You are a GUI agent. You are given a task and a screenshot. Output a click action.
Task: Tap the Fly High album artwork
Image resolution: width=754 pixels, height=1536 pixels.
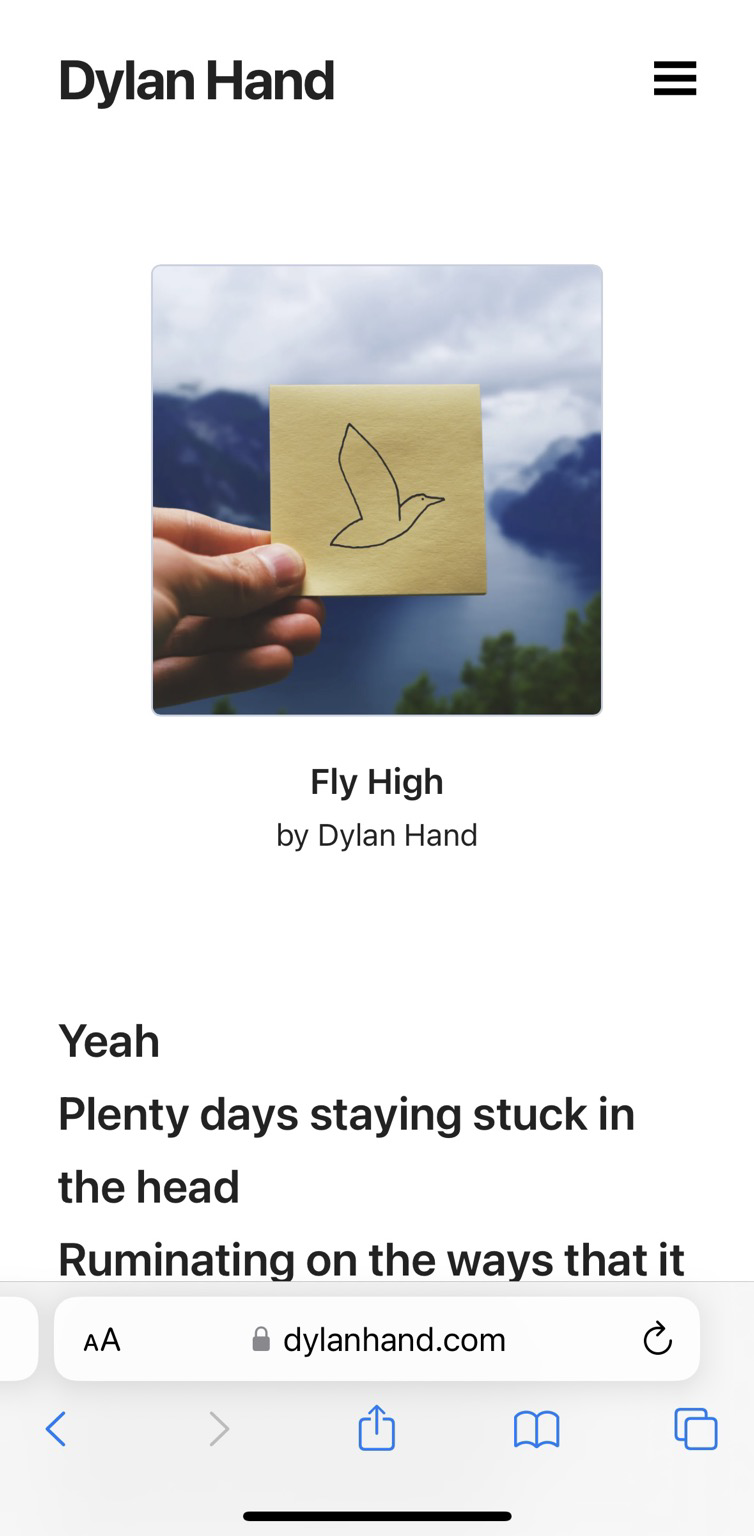377,489
